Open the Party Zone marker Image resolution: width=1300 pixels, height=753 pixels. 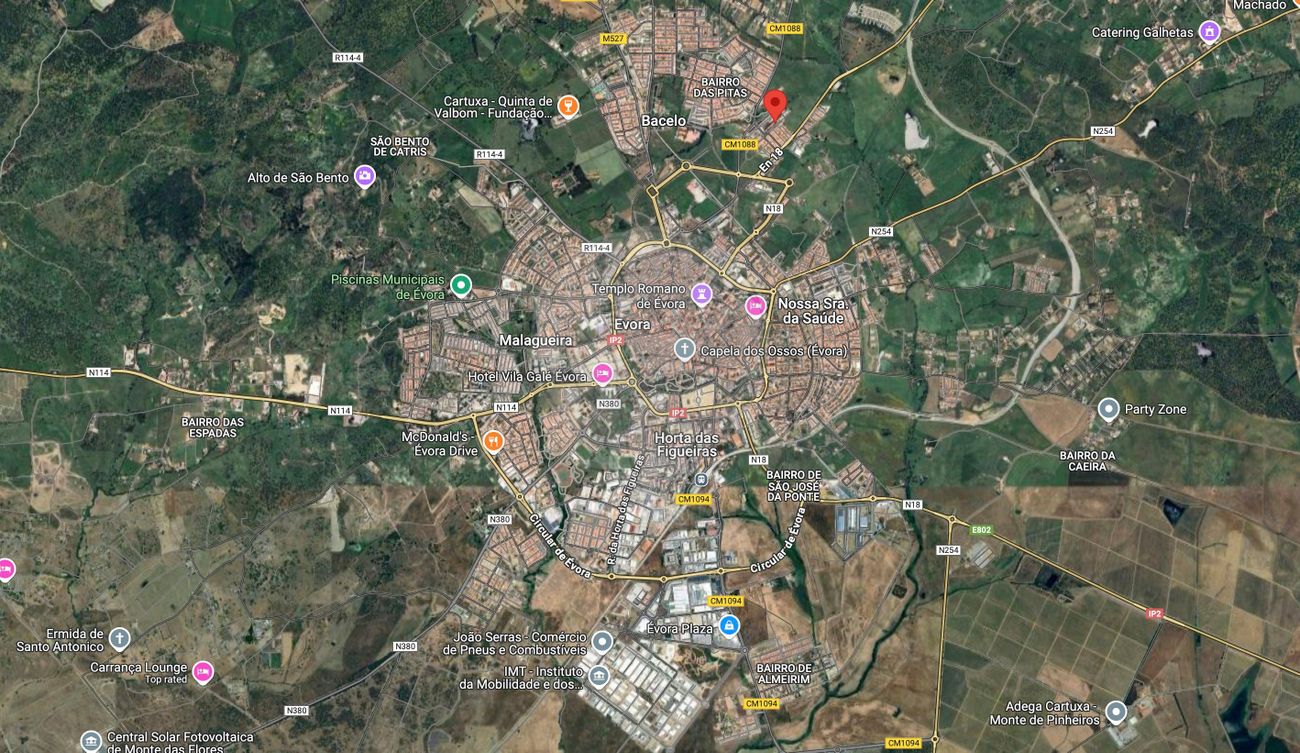coord(1108,409)
